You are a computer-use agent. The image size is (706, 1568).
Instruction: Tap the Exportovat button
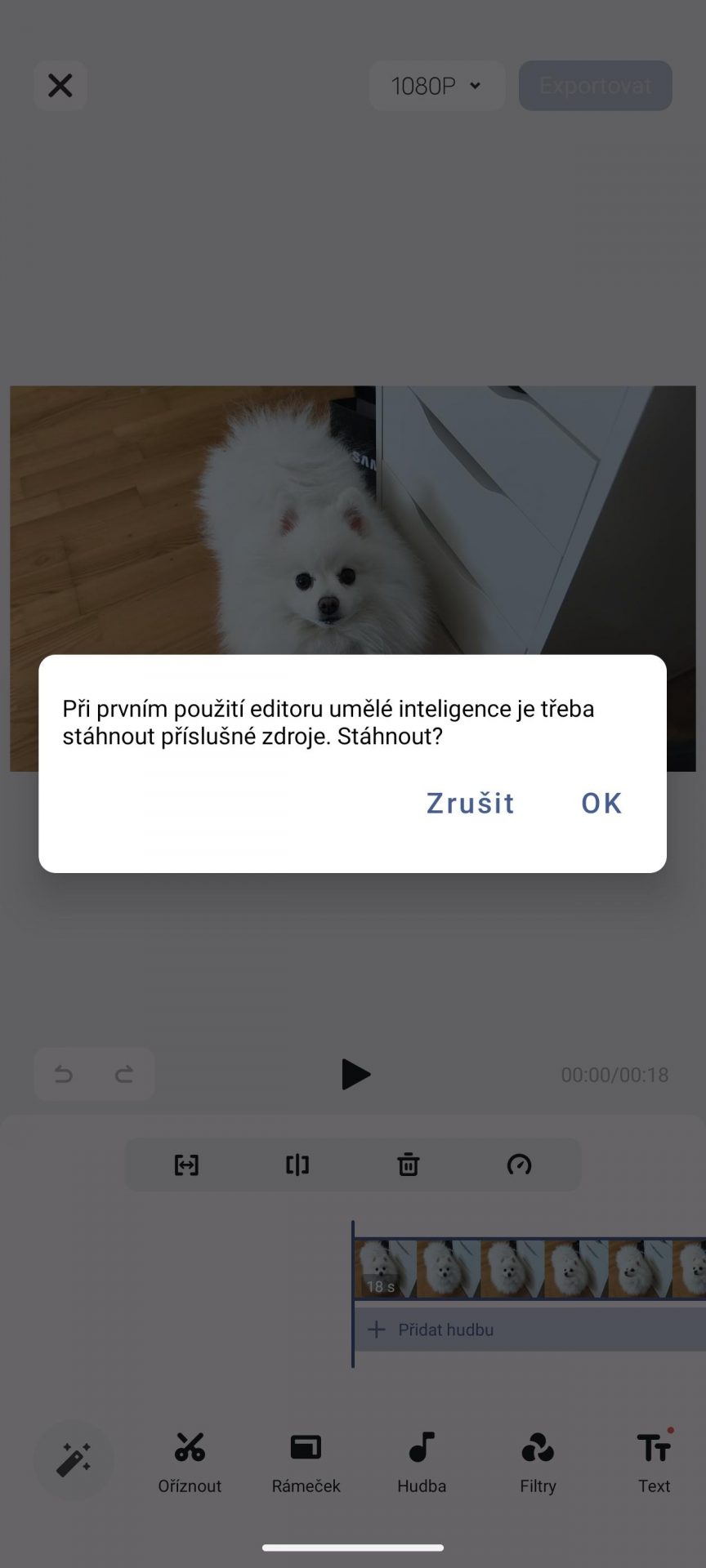[x=596, y=86]
